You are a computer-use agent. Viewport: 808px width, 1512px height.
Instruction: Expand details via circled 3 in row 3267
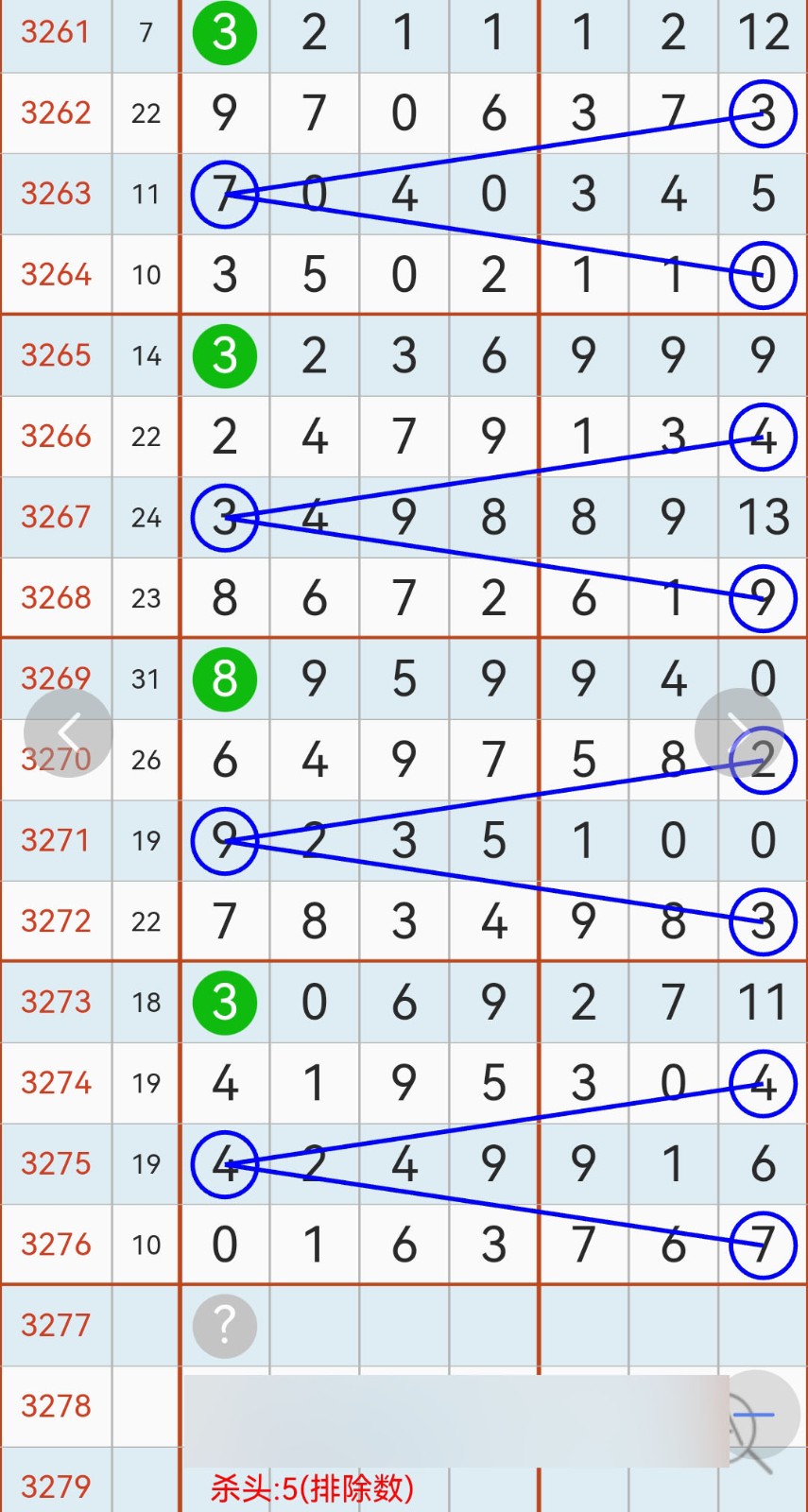pyautogui.click(x=224, y=517)
